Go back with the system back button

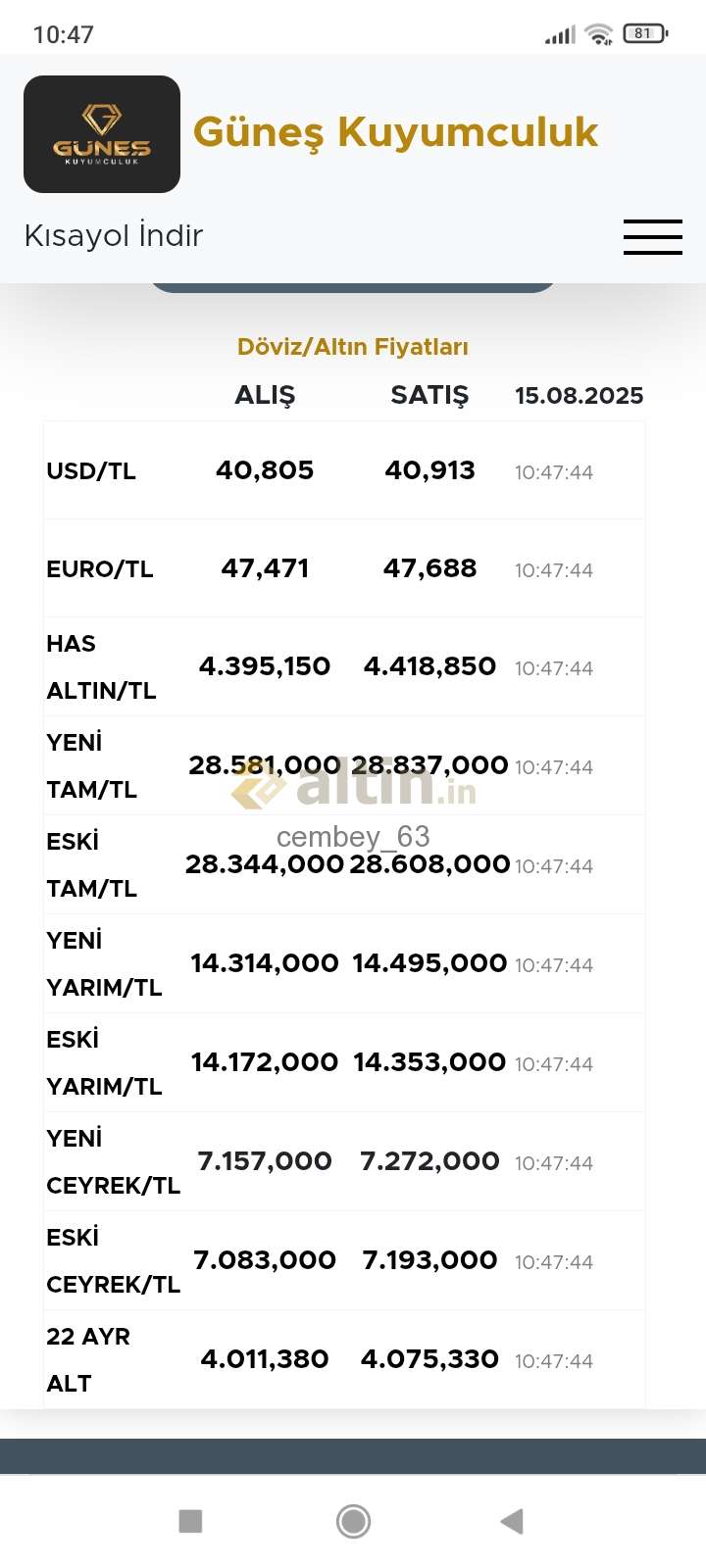[x=512, y=1521]
